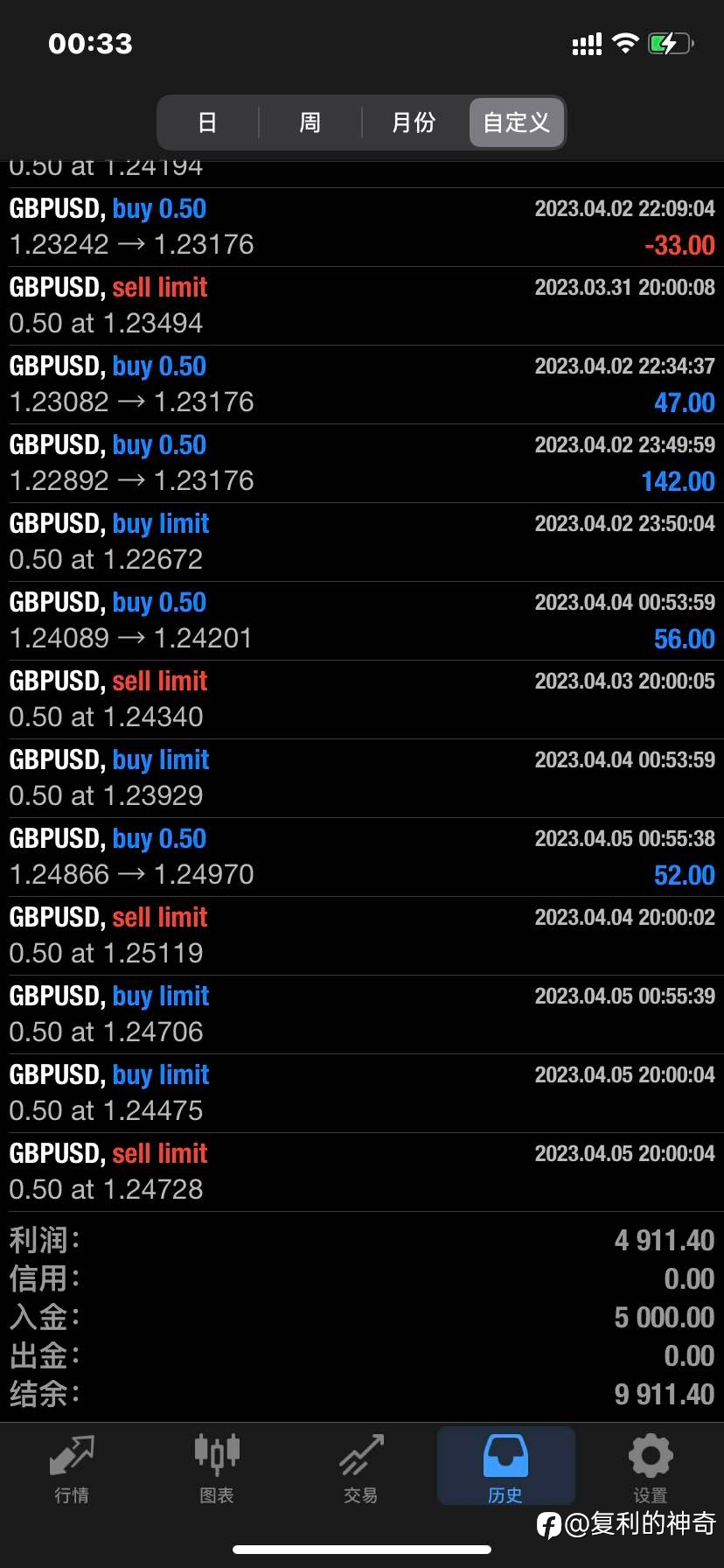Viewport: 724px width, 1568px height.
Task: Switch to the 日 period filter
Action: pyautogui.click(x=208, y=122)
